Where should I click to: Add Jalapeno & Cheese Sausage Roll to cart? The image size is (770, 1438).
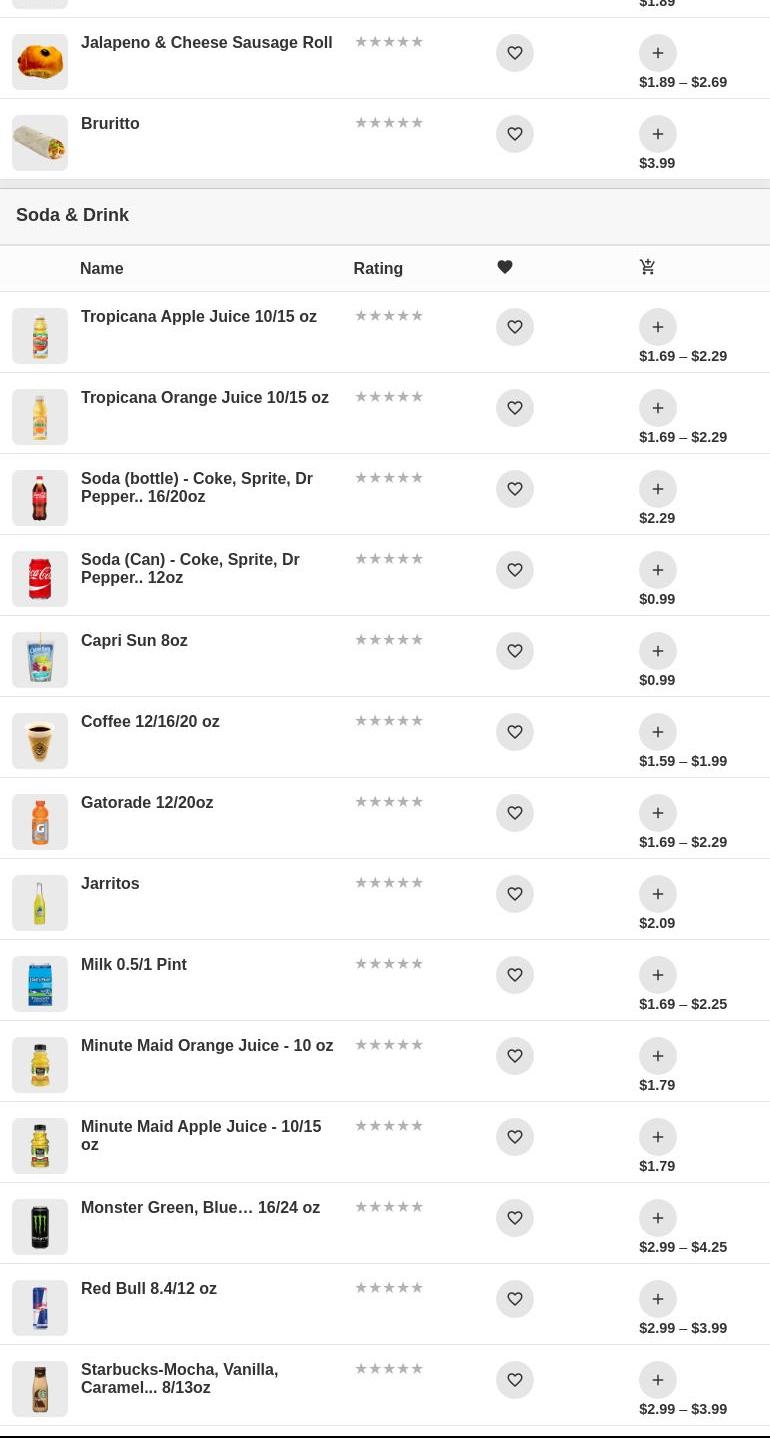point(657,53)
